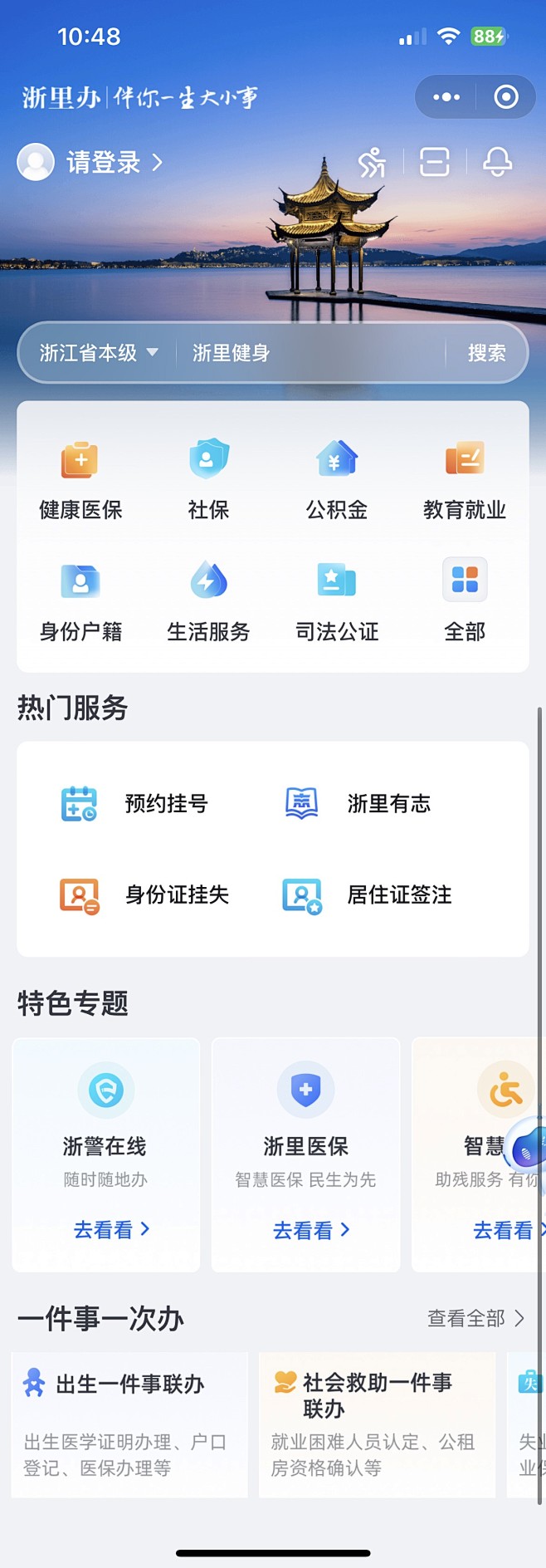The width and height of the screenshot is (546, 1568).
Task: Open the 社会救助一件事联办 card
Action: [377, 1423]
